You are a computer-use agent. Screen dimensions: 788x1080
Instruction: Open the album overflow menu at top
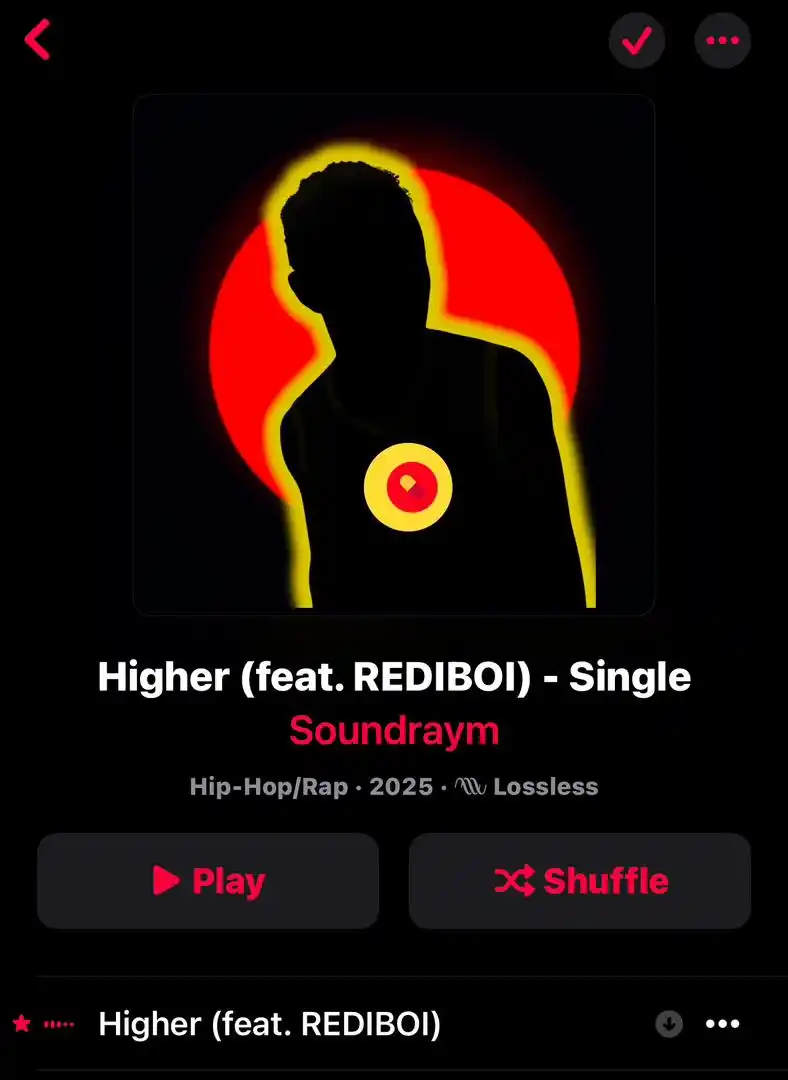(x=722, y=41)
